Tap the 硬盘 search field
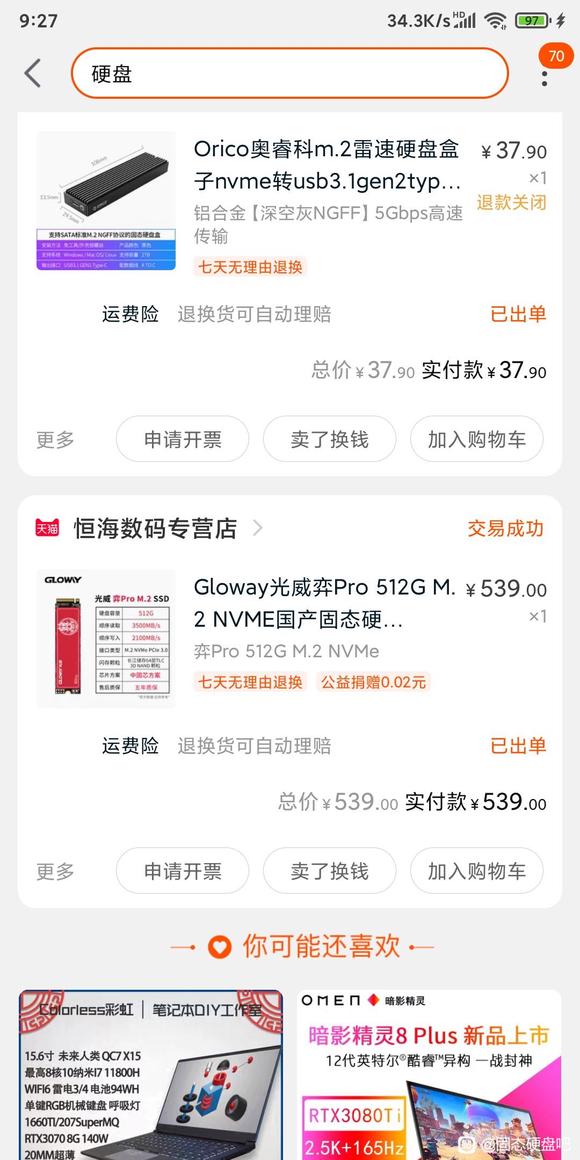Screen dimensions: 580x1160 pyautogui.click(x=290, y=73)
